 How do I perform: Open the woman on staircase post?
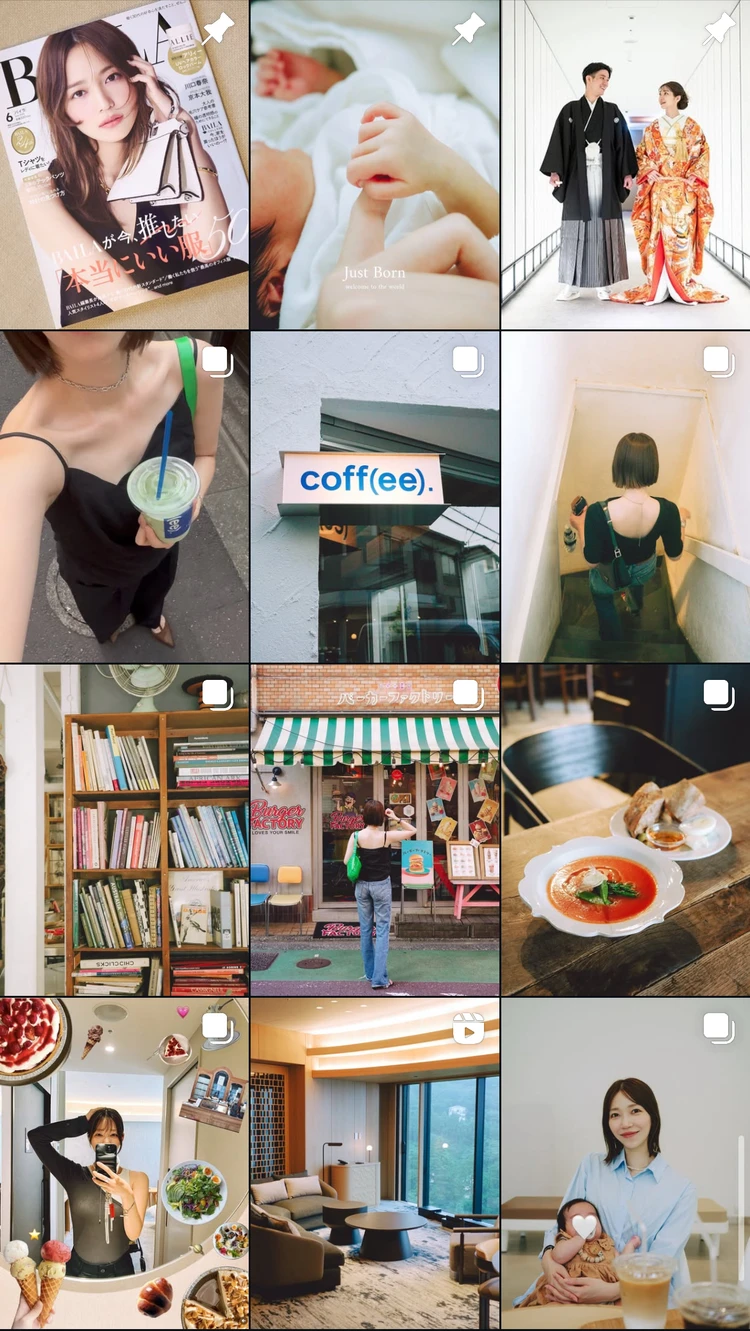626,497
